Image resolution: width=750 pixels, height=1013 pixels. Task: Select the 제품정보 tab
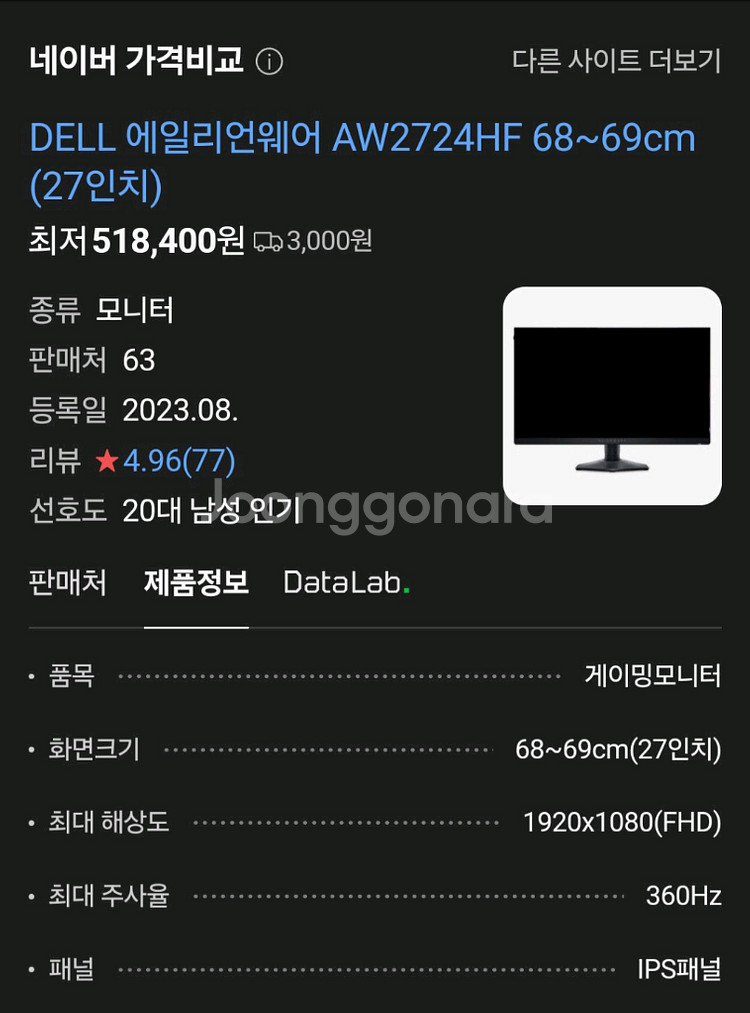tap(196, 583)
